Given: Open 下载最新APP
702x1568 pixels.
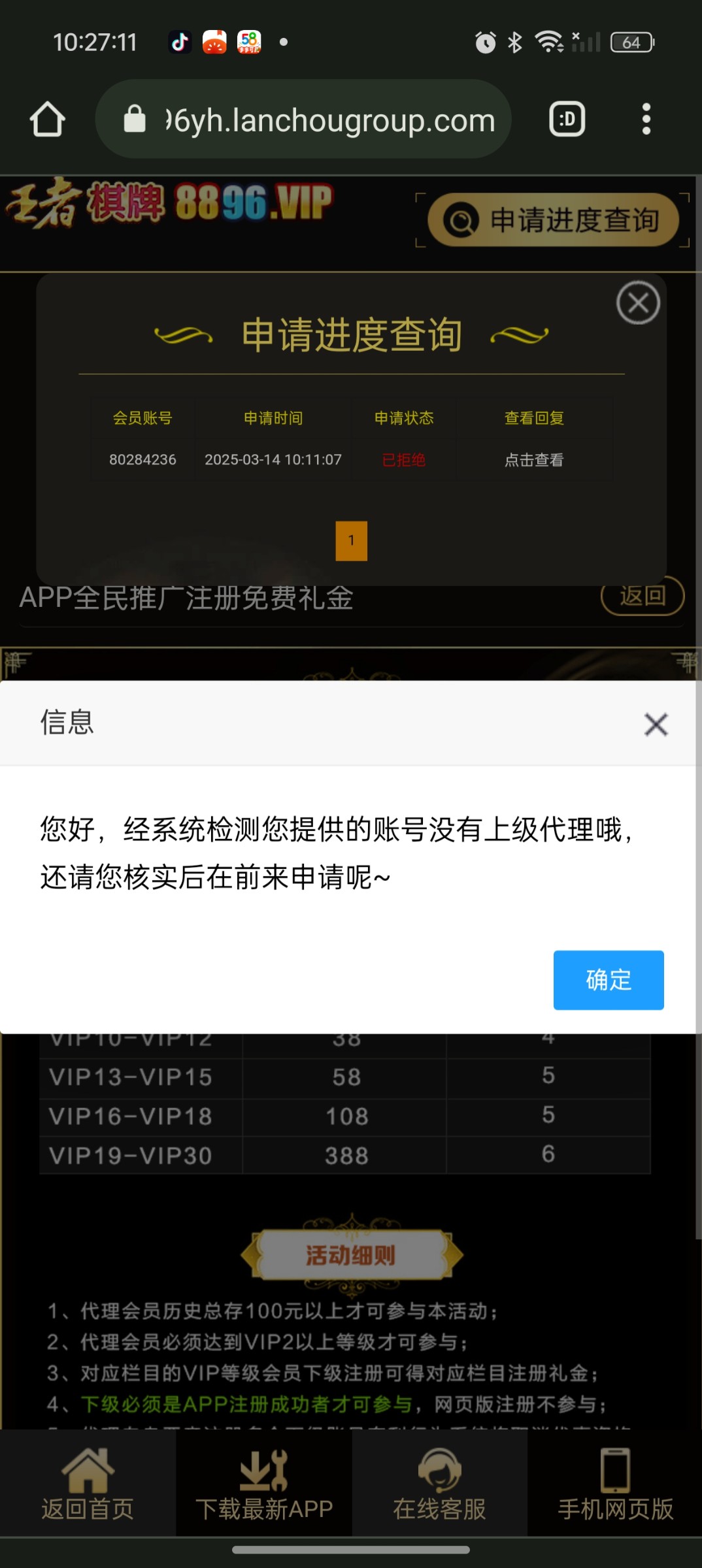Looking at the screenshot, I should click(263, 1484).
